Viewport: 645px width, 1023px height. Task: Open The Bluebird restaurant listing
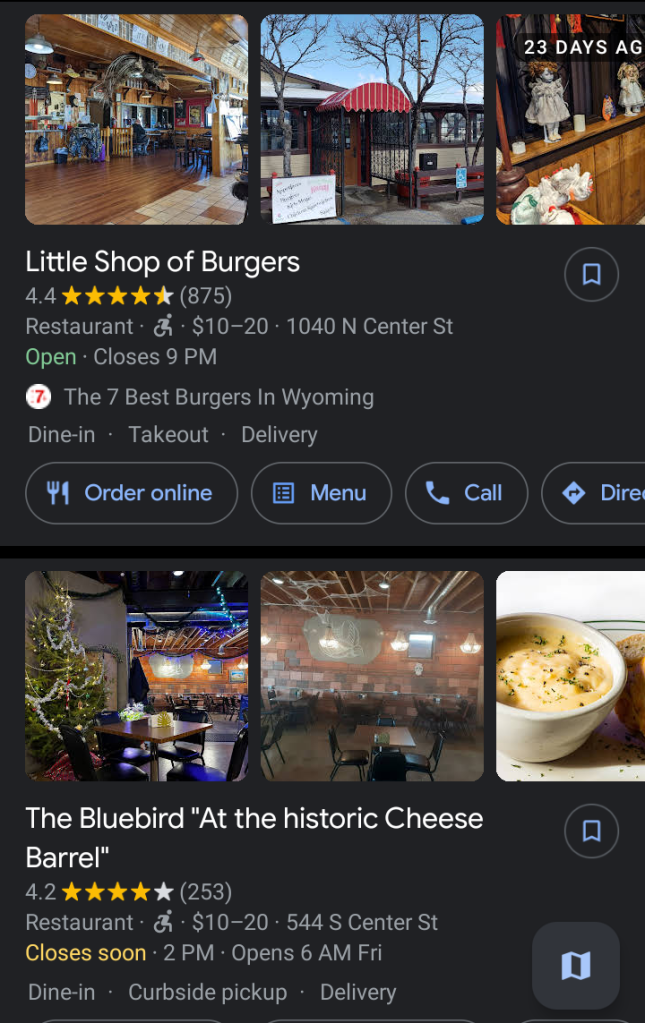click(254, 819)
